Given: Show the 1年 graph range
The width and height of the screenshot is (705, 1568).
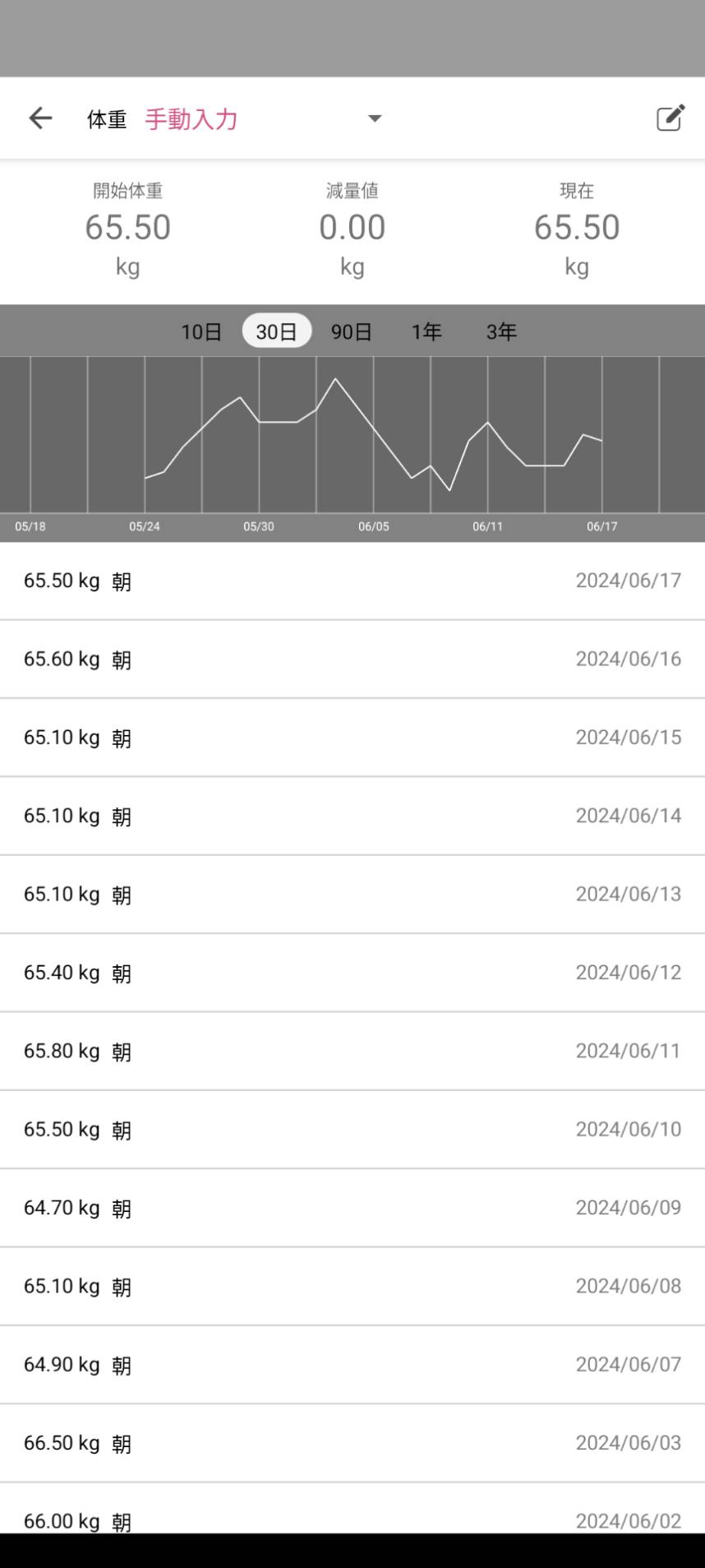Looking at the screenshot, I should pos(426,331).
